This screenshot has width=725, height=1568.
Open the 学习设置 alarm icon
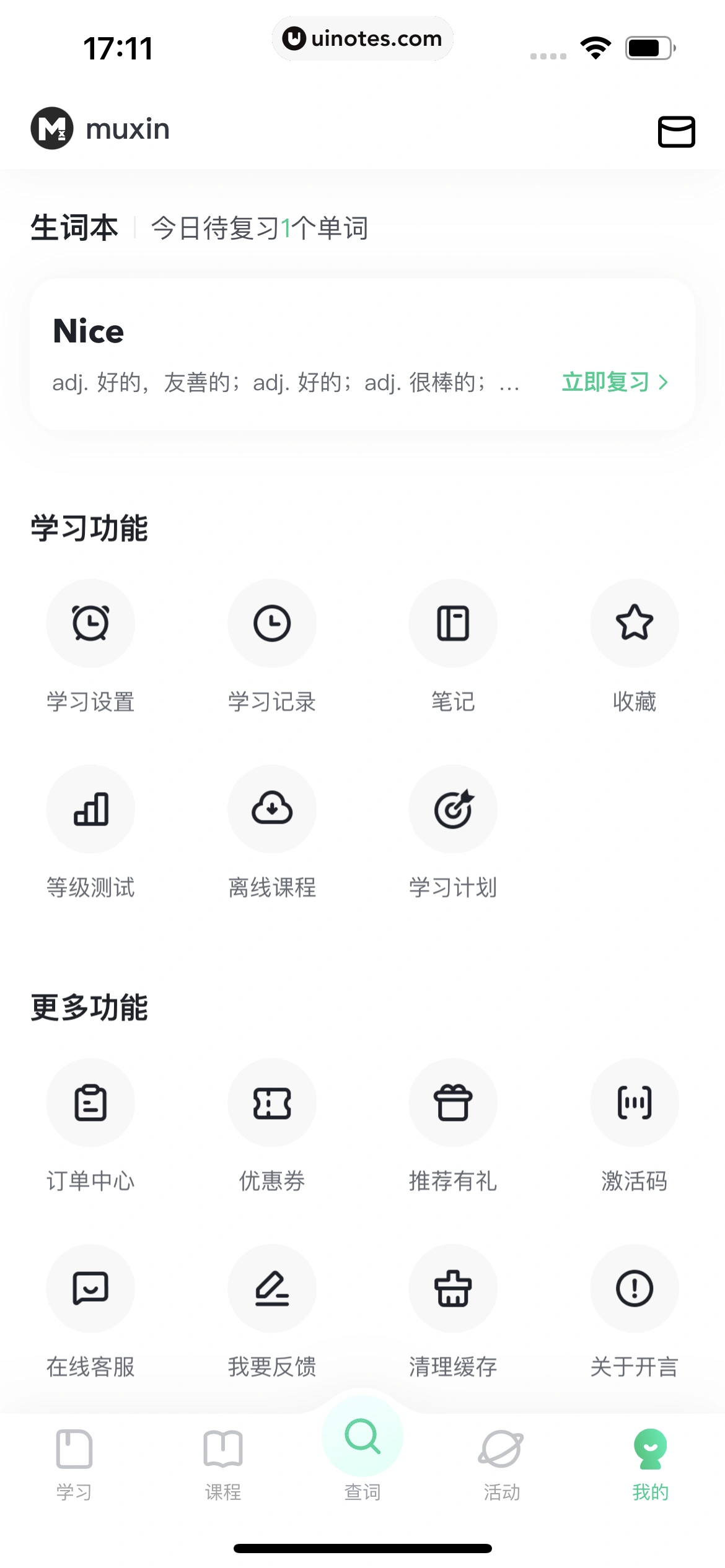(x=90, y=624)
